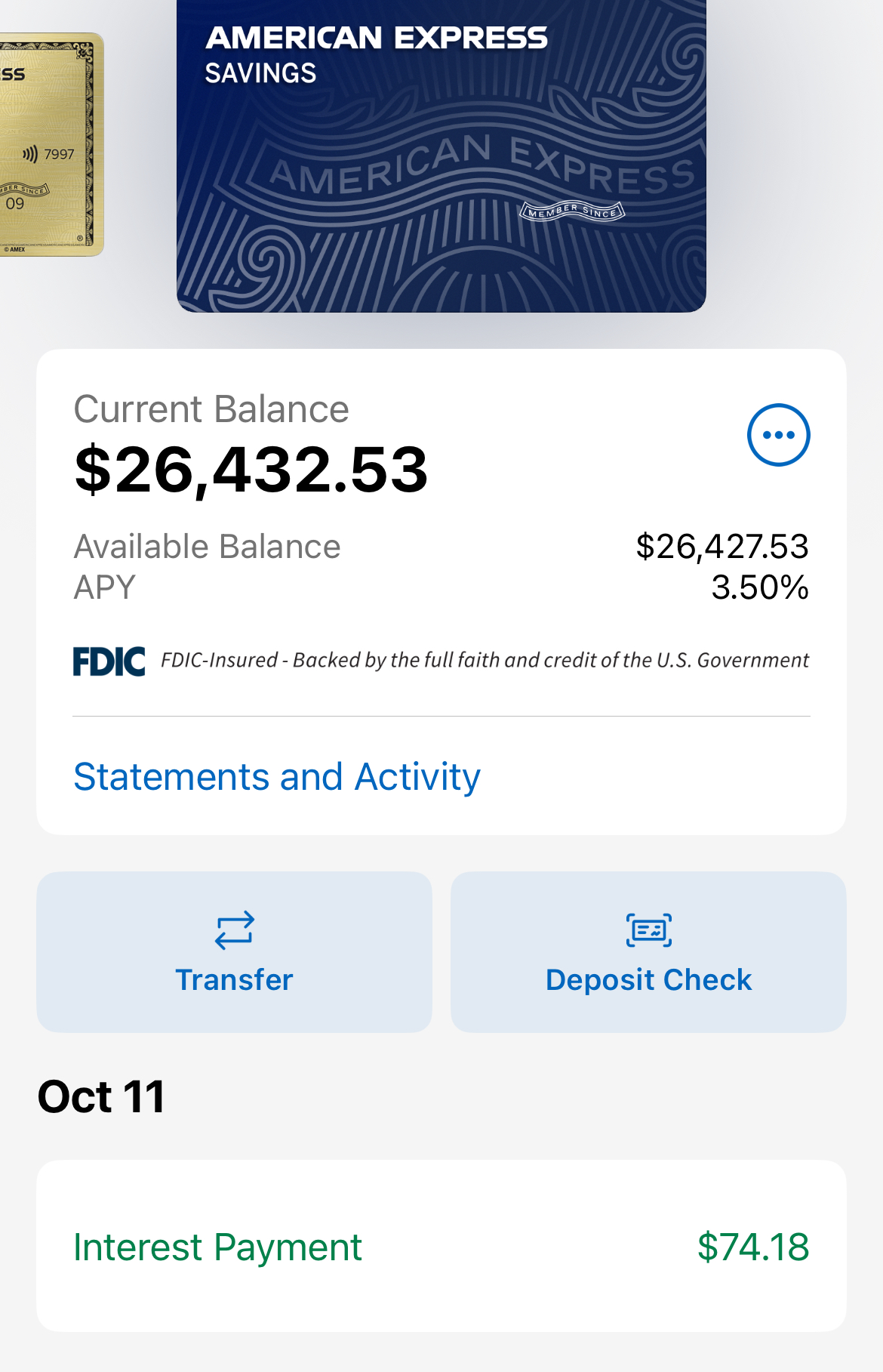View the Interest Payment transaction
Screen dimensions: 883x1372
click(x=441, y=1246)
